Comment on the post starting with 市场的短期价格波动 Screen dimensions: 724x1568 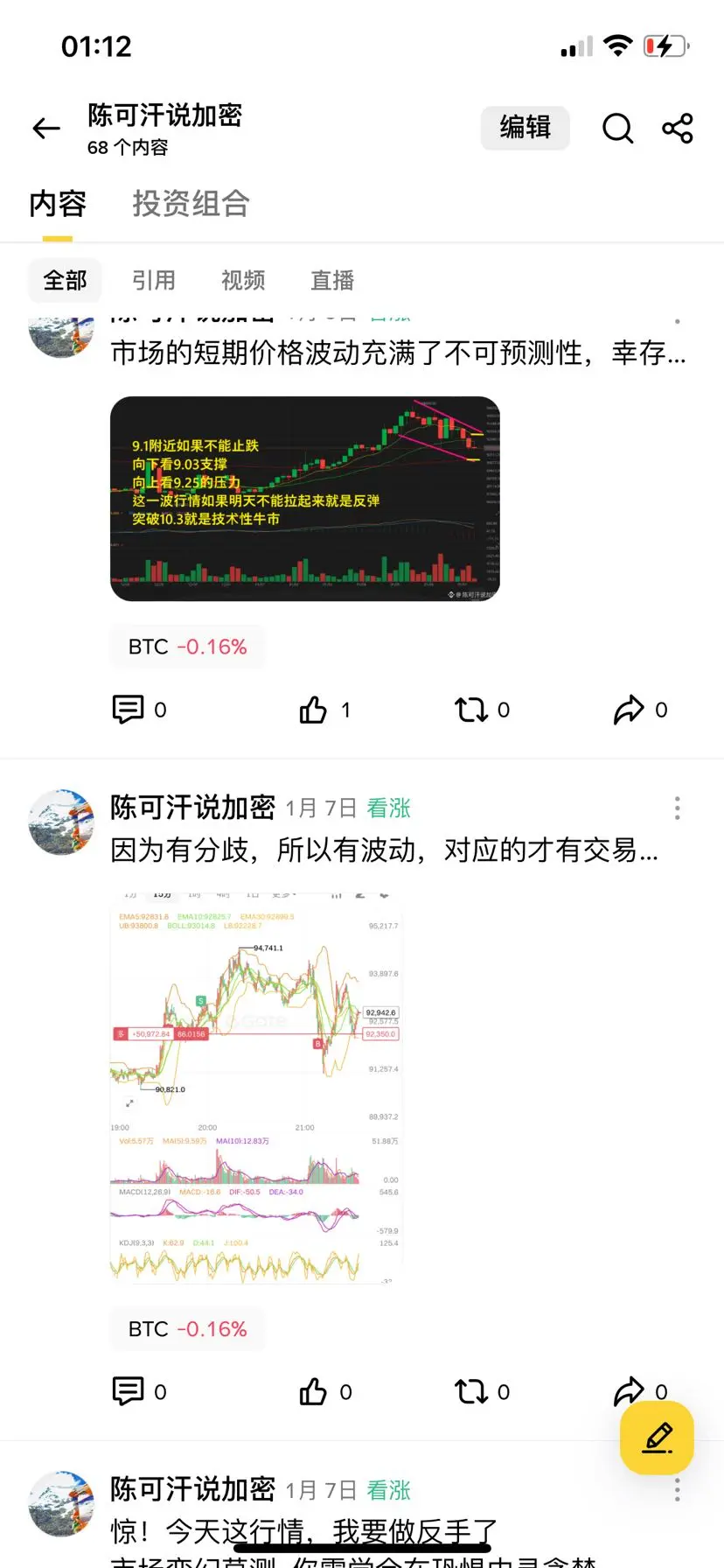pos(139,710)
